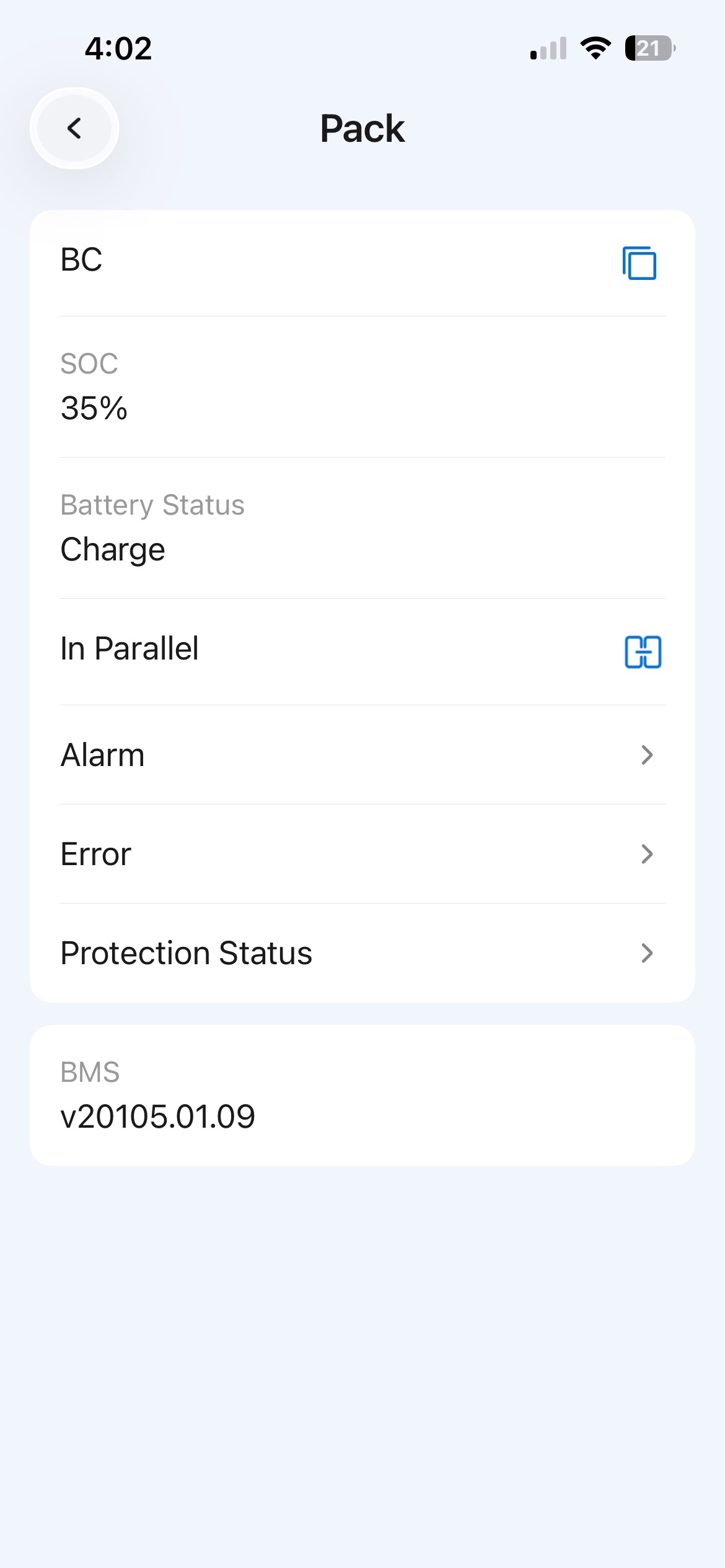Open the Alarm row
725x1568 pixels.
click(362, 755)
